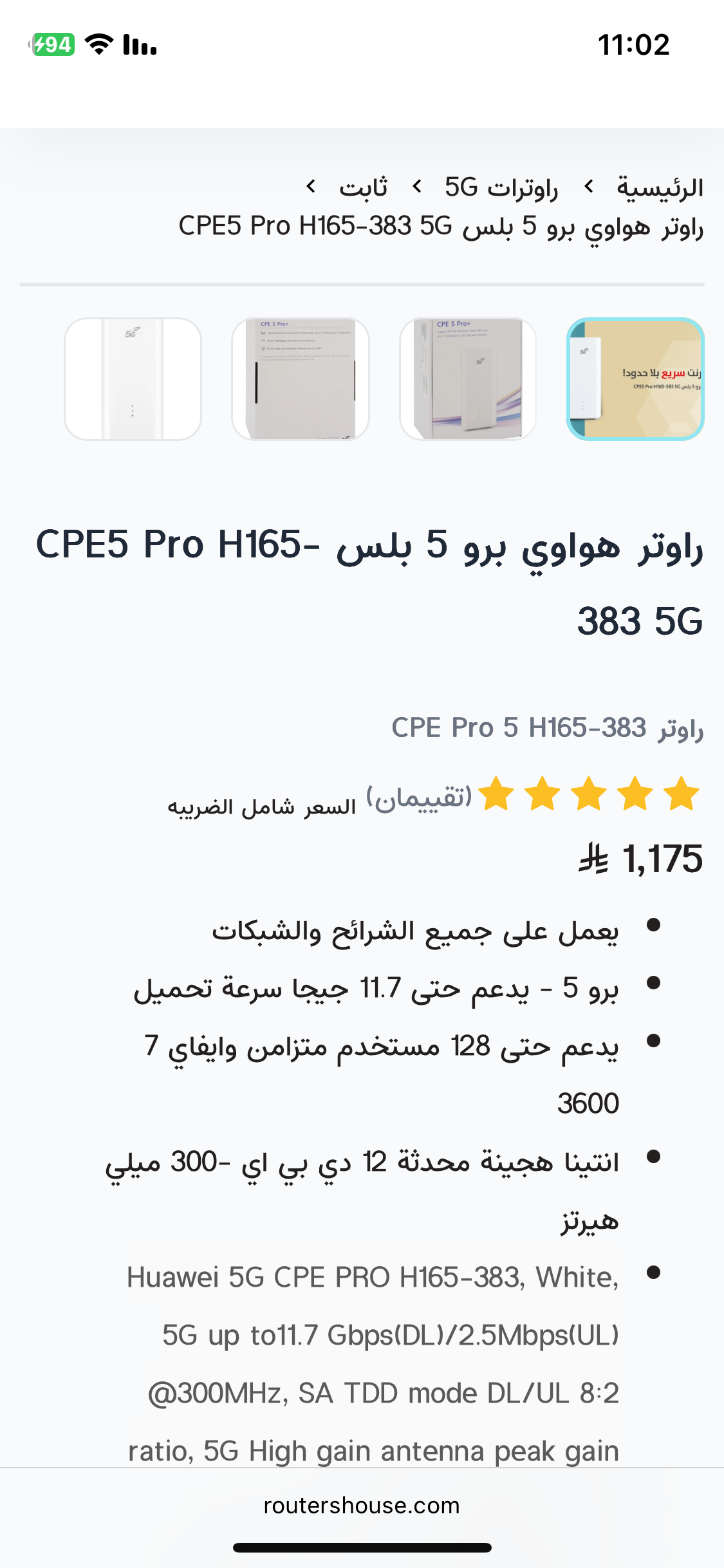Open the تقييمان reviews link
The height and width of the screenshot is (1568, 724).
420,798
